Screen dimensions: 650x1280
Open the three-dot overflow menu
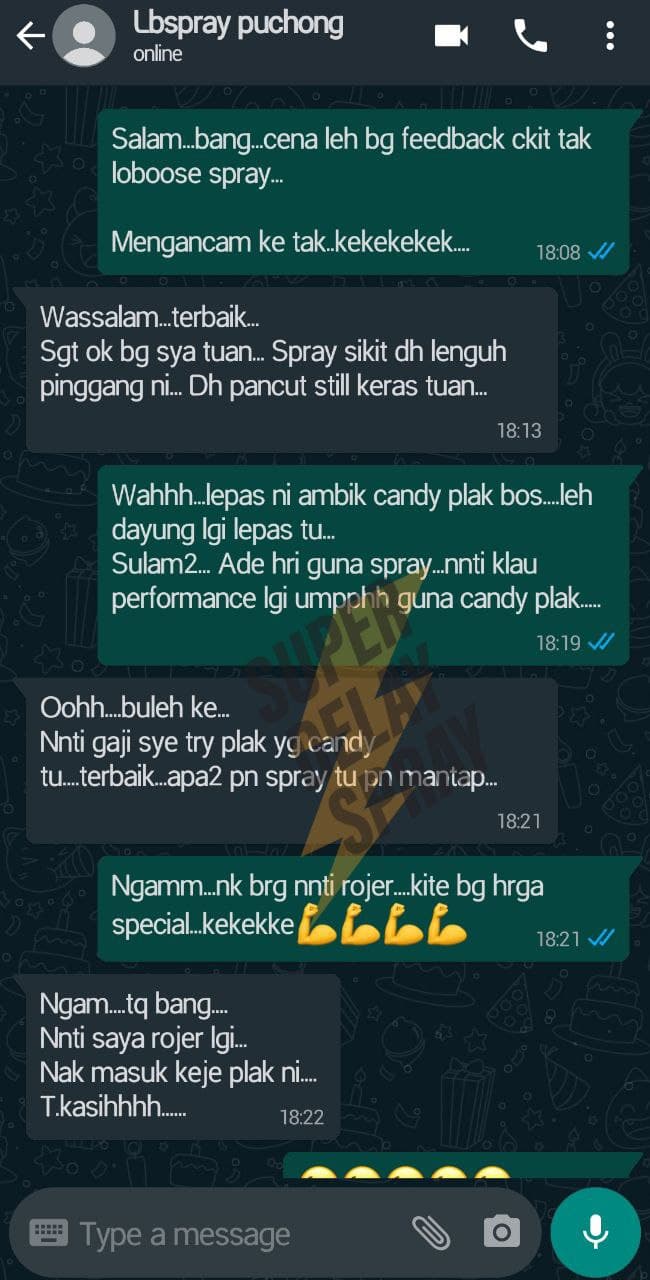pos(609,37)
